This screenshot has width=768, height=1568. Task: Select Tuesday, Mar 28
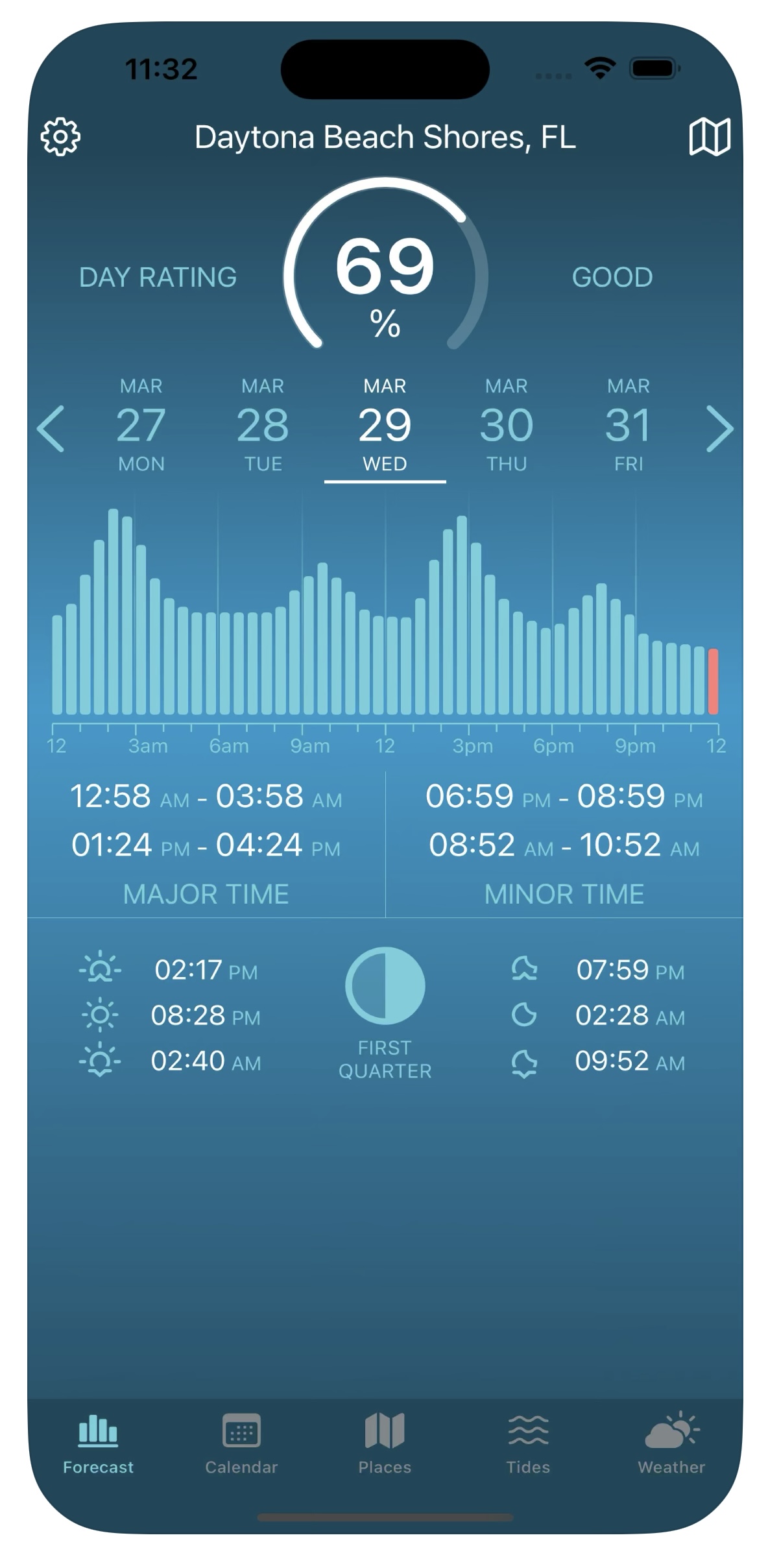click(263, 426)
